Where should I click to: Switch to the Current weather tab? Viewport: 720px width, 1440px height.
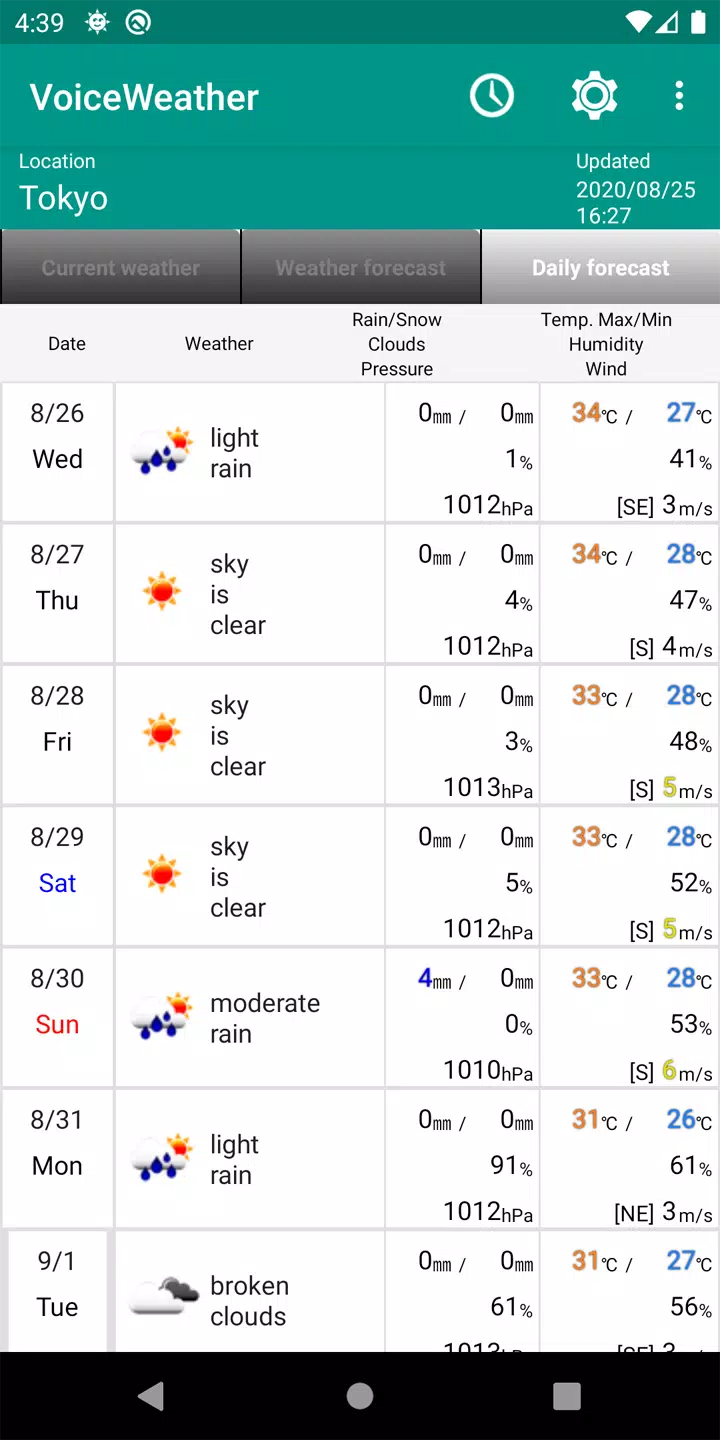(x=120, y=267)
